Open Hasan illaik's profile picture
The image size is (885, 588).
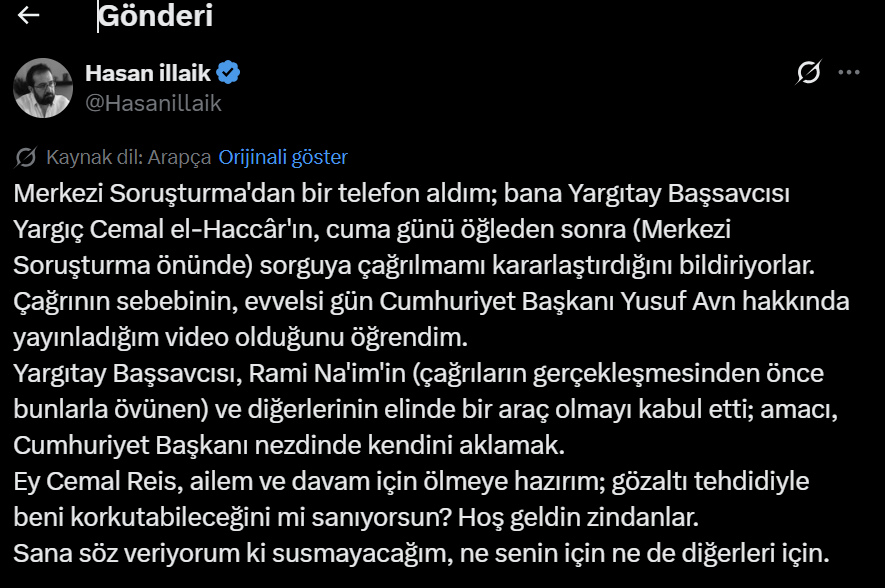(43, 88)
